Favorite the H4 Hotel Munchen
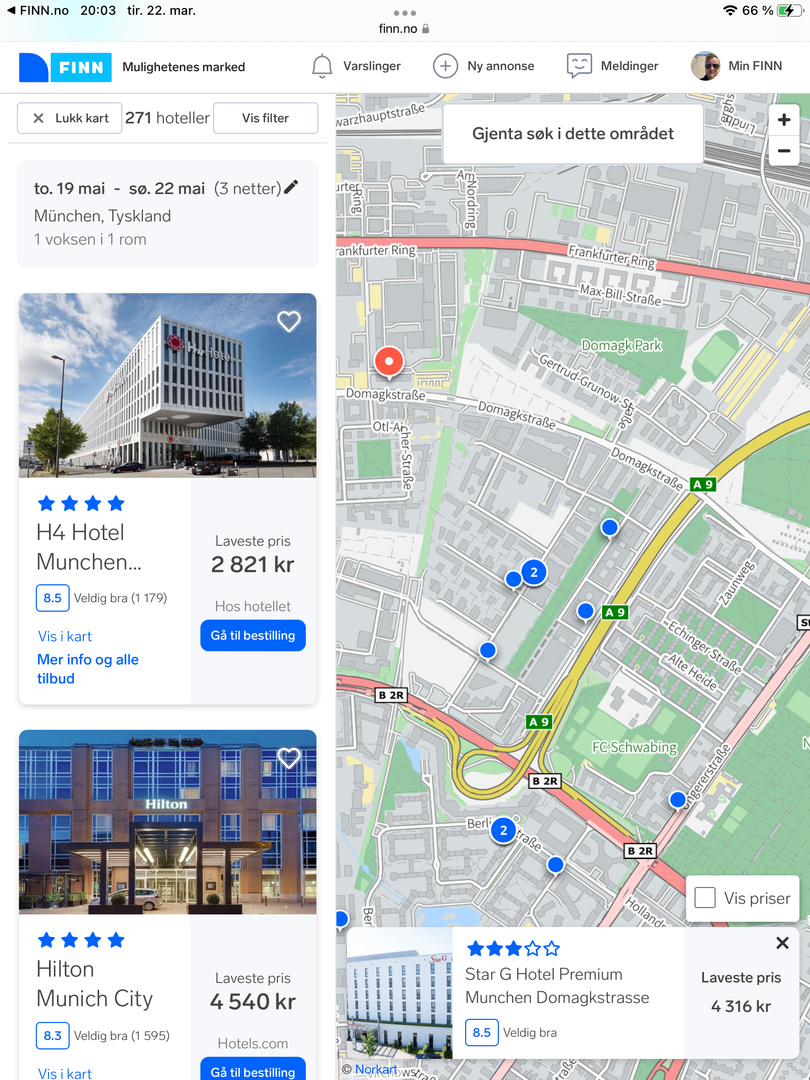This screenshot has height=1080, width=810. (x=288, y=322)
